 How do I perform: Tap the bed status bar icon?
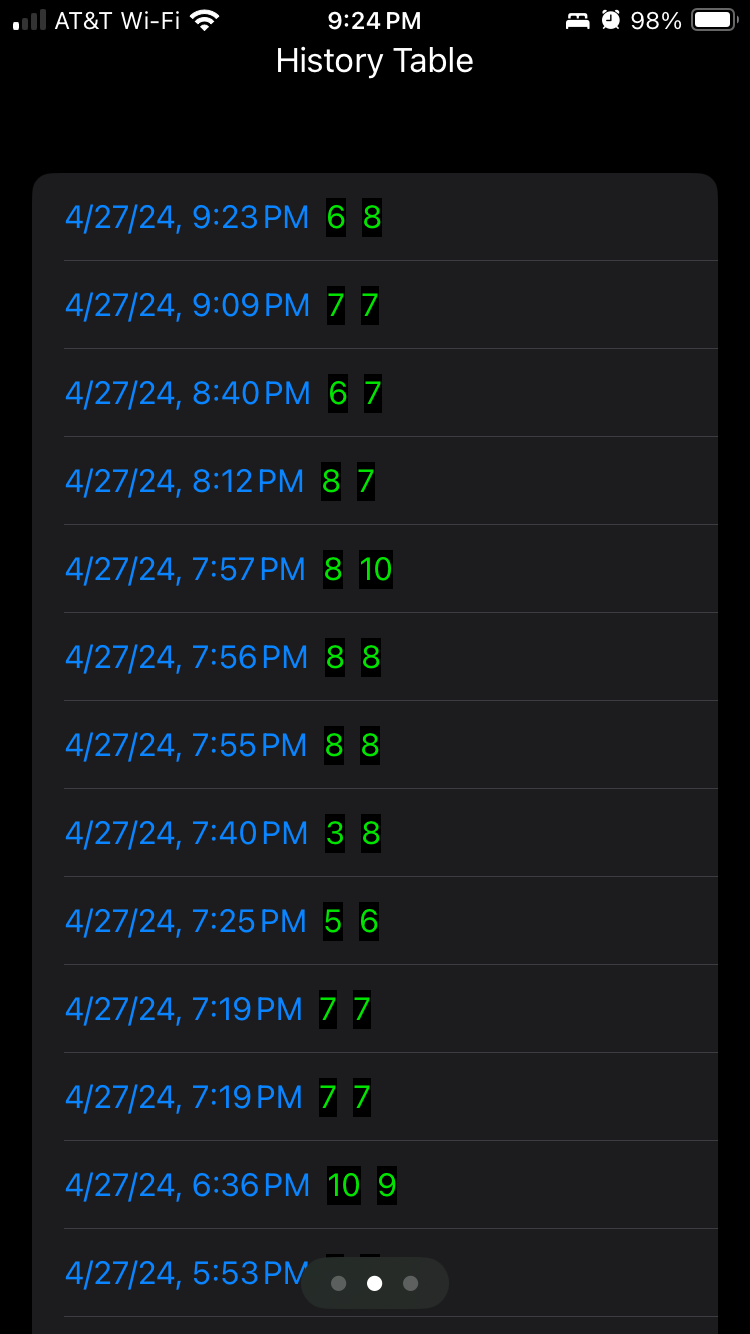pos(579,19)
